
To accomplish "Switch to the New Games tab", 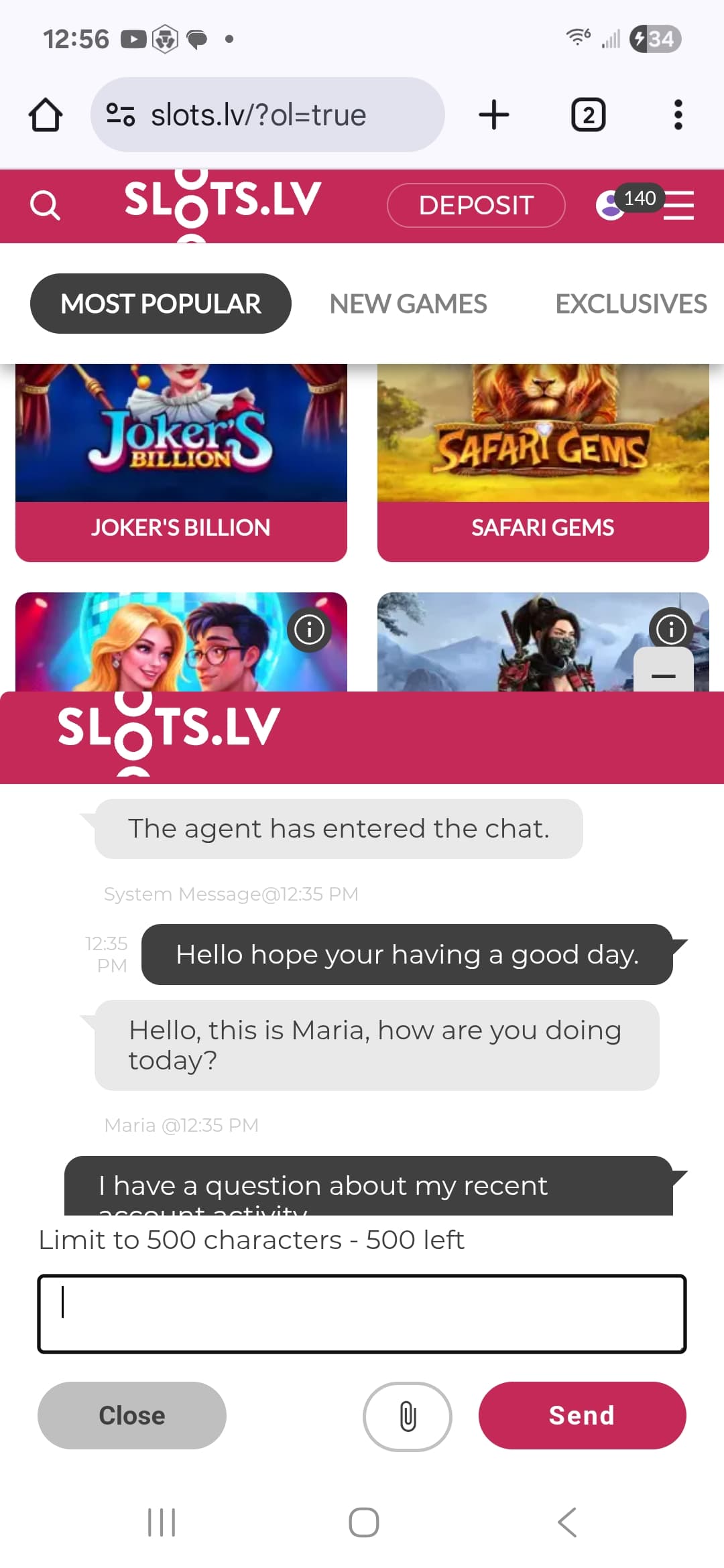I will coord(408,304).
